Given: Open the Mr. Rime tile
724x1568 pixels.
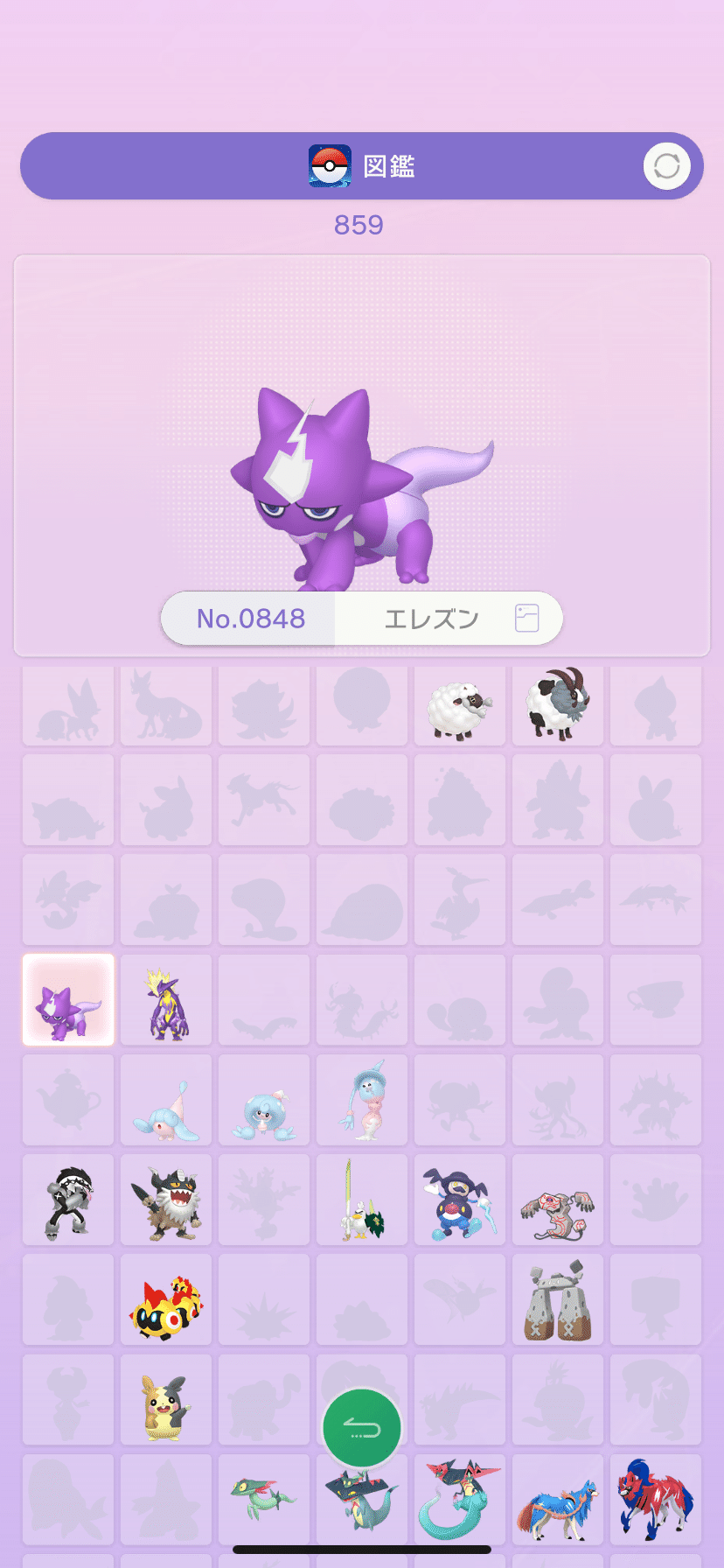Looking at the screenshot, I should point(460,1200).
